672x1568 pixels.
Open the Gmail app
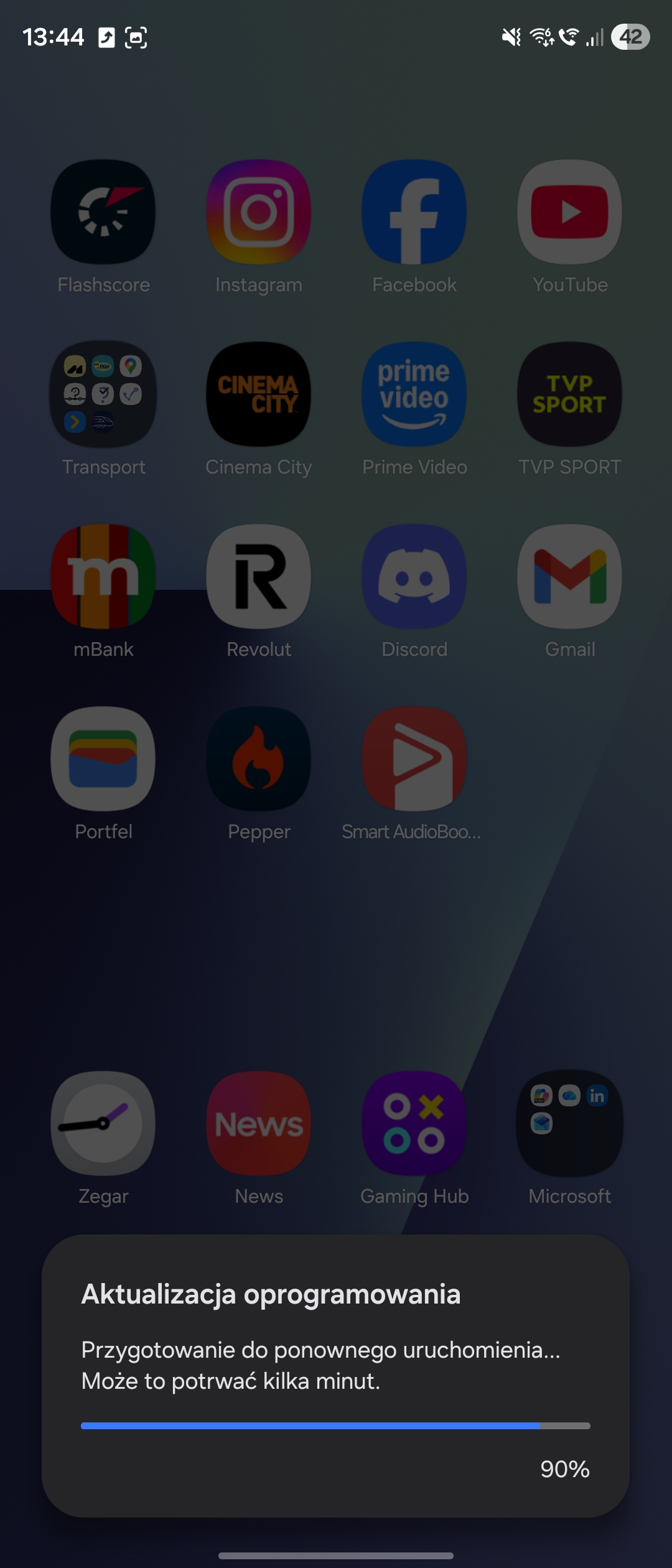coord(570,577)
